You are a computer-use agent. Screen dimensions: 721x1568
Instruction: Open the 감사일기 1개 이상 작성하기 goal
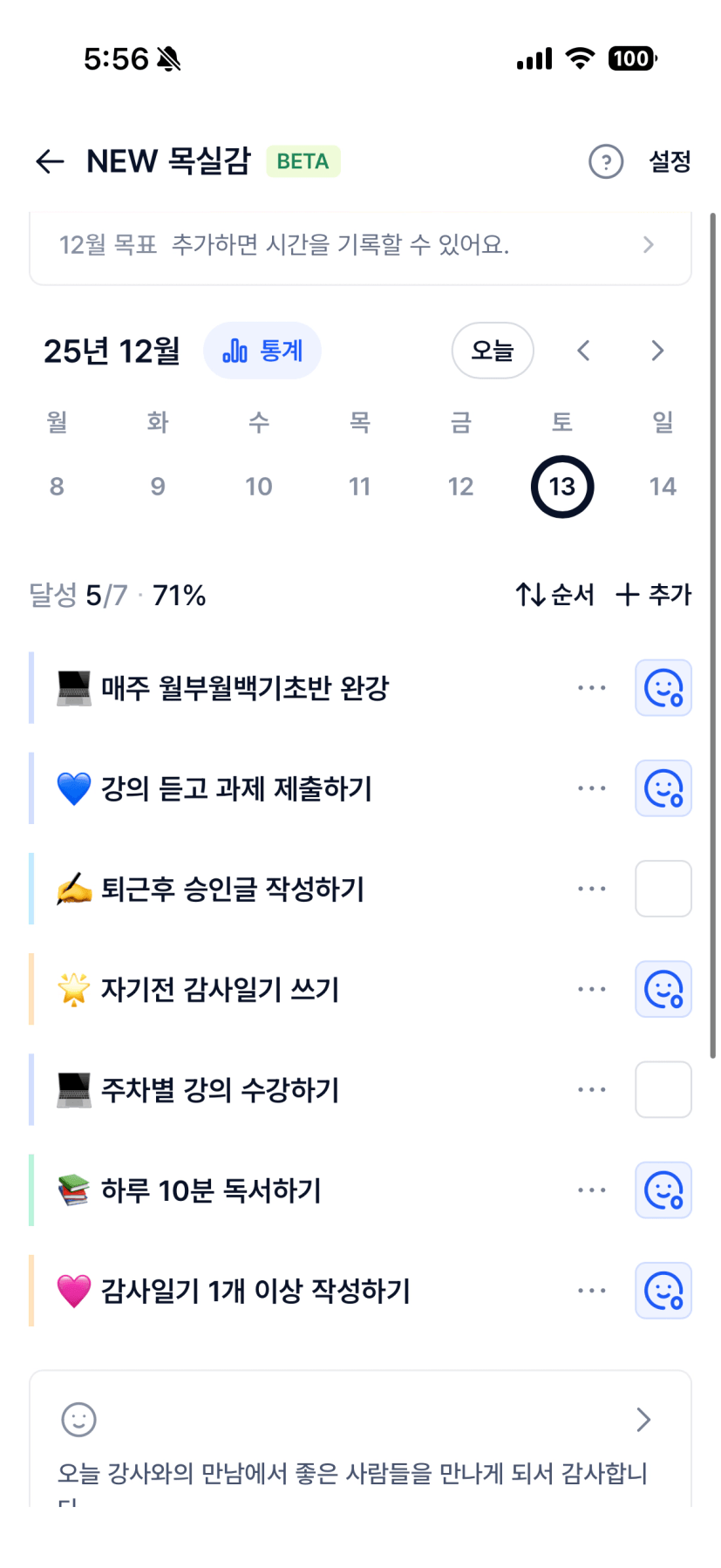pos(255,1291)
